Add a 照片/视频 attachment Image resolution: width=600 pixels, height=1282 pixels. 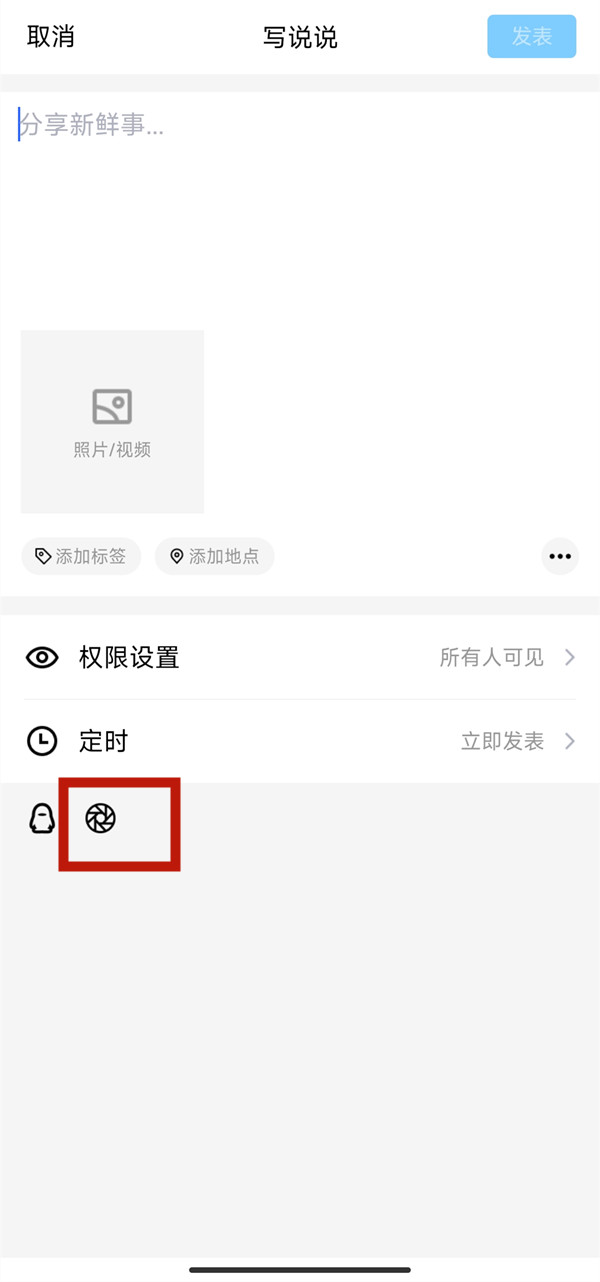(x=112, y=421)
